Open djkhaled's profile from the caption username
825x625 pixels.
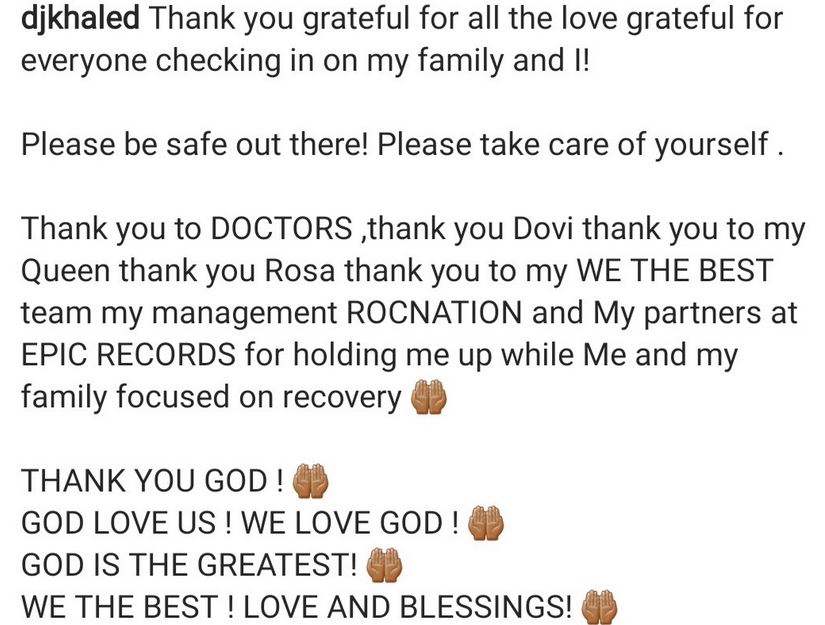[82, 17]
